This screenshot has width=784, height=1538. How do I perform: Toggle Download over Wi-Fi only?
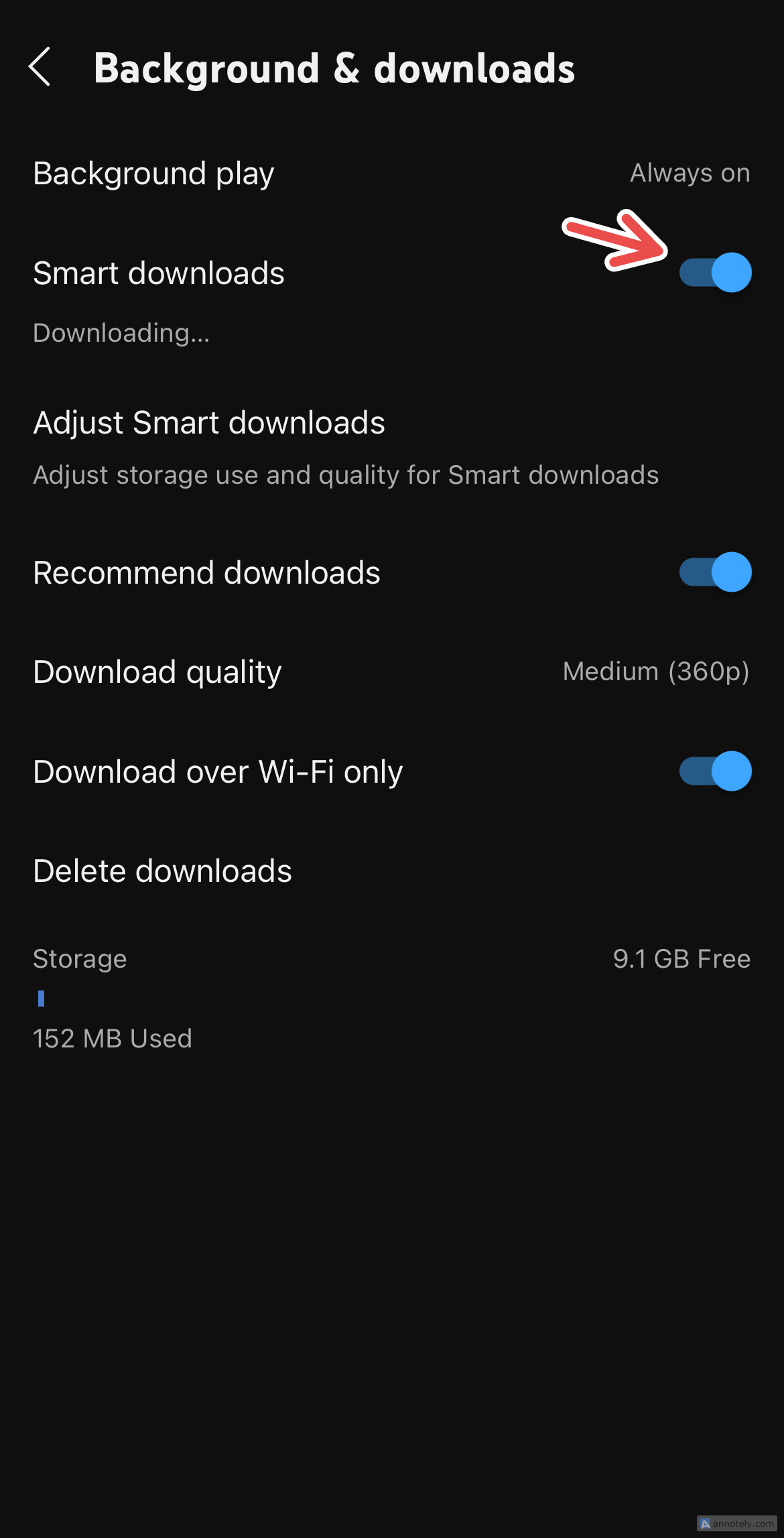coord(715,771)
